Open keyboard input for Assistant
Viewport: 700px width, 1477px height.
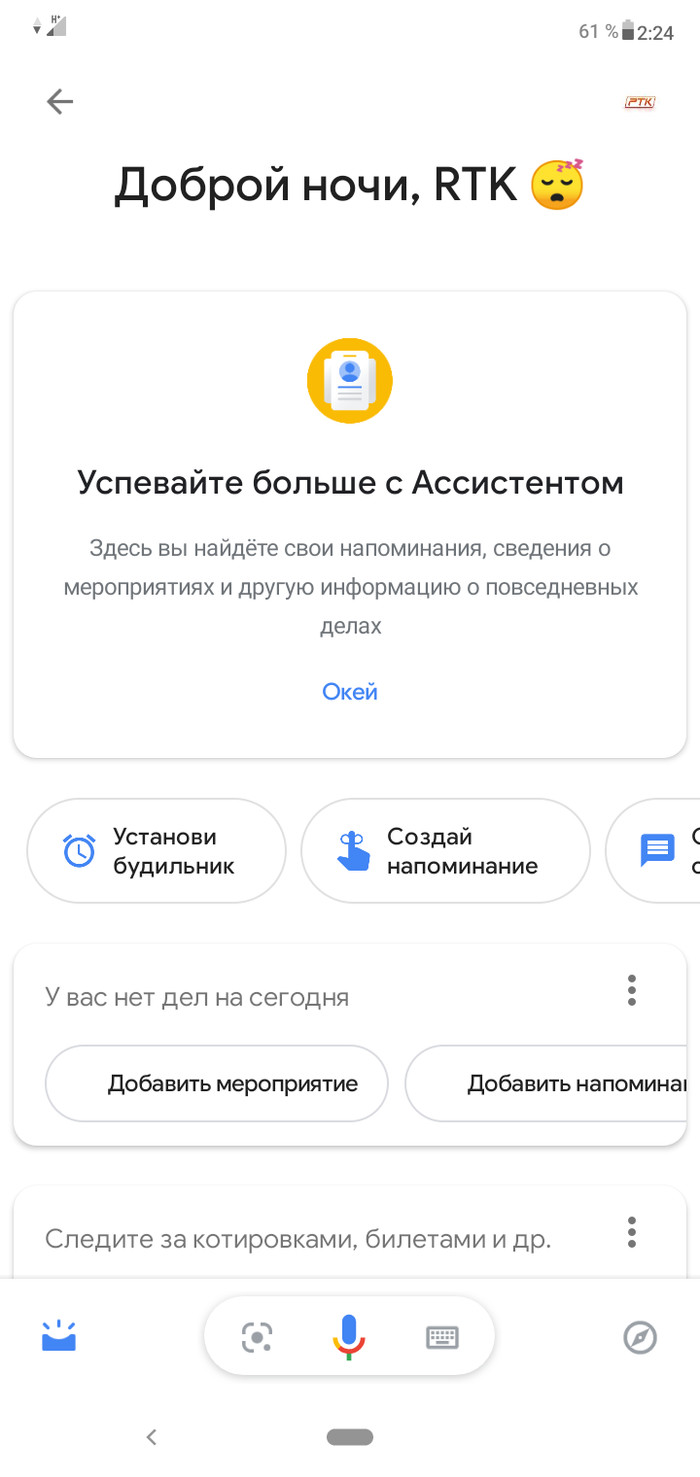point(441,1337)
